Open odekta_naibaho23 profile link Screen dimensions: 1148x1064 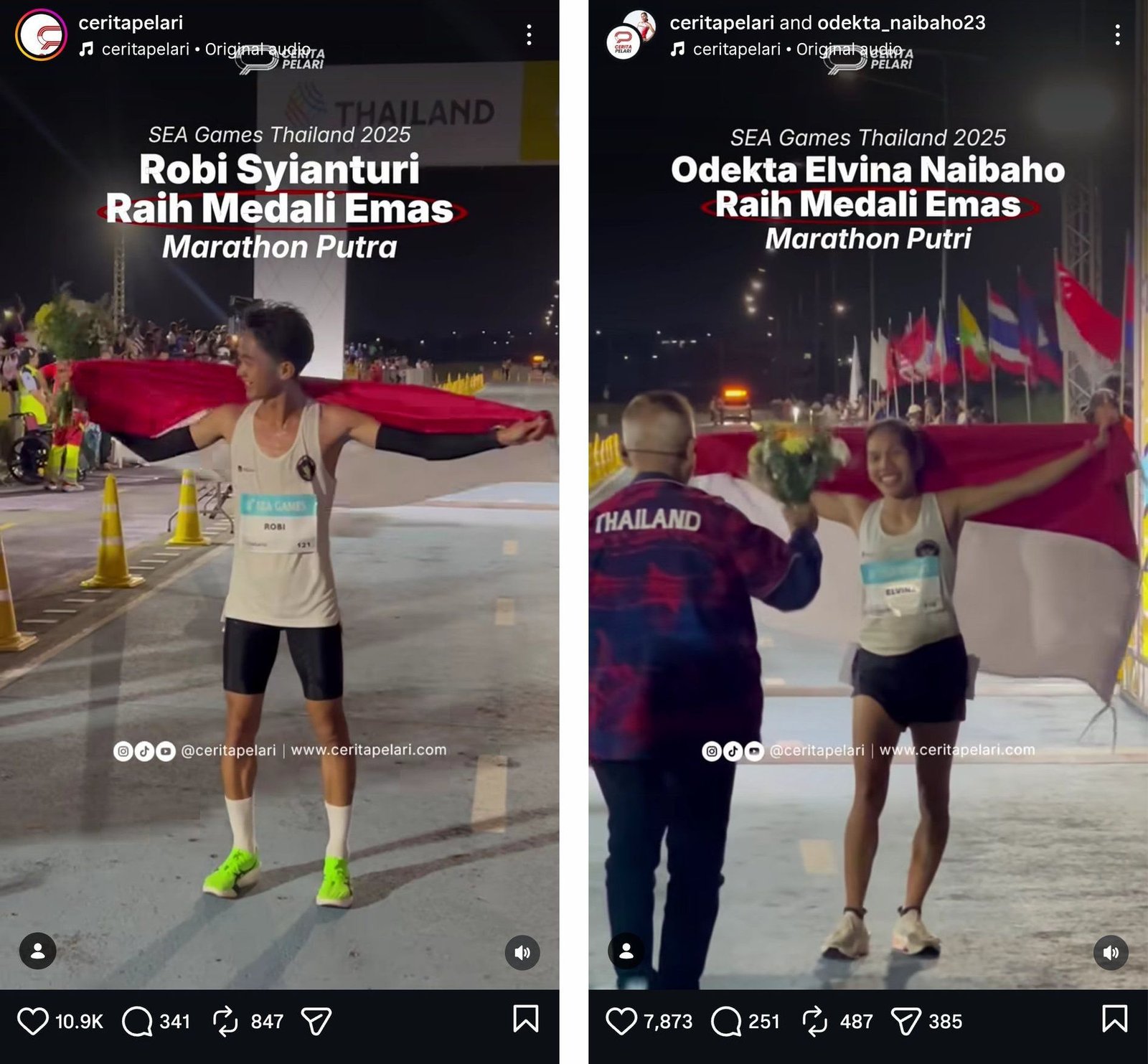tap(901, 23)
